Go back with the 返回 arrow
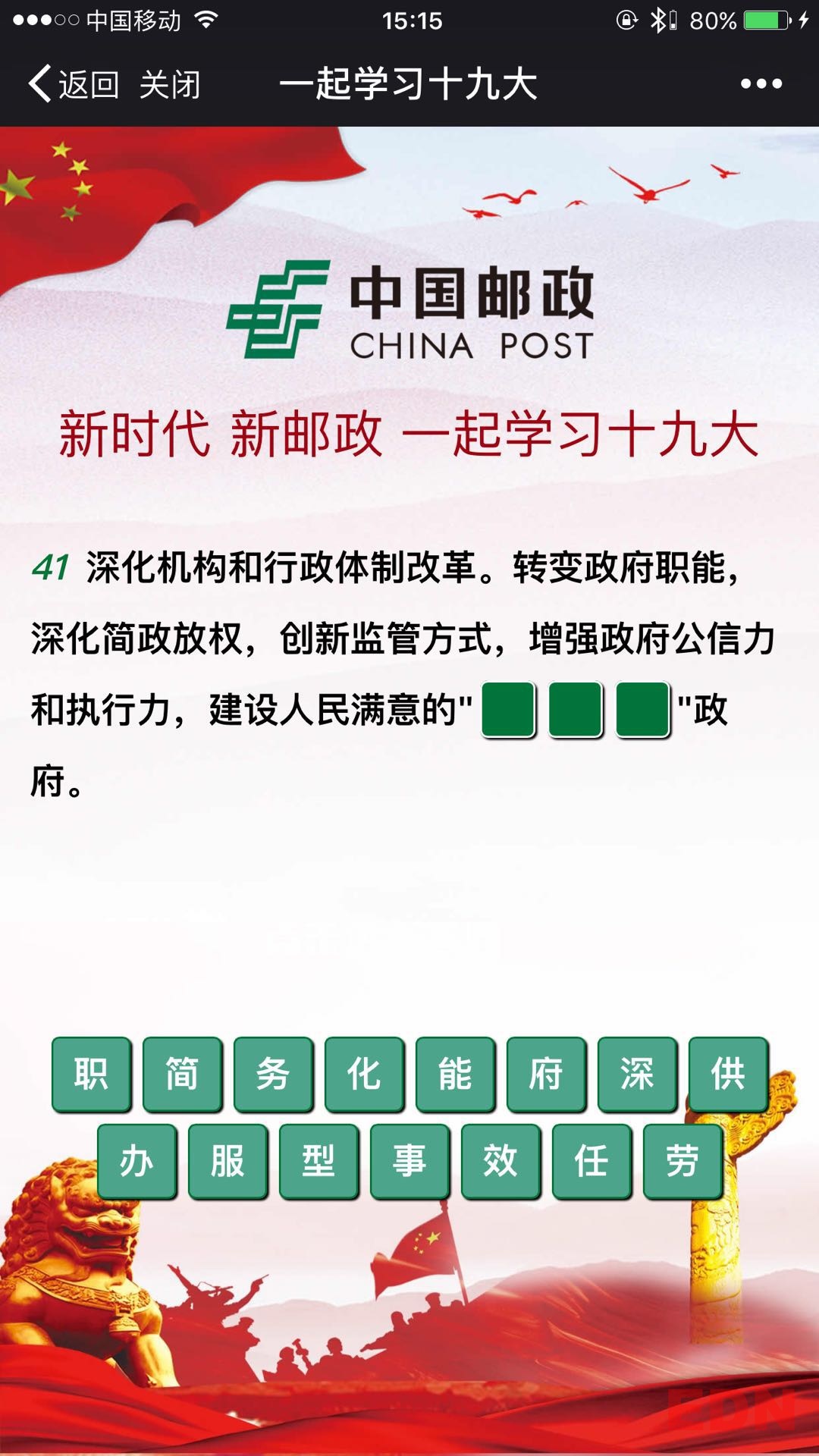The width and height of the screenshot is (819, 1456). pos(73,84)
